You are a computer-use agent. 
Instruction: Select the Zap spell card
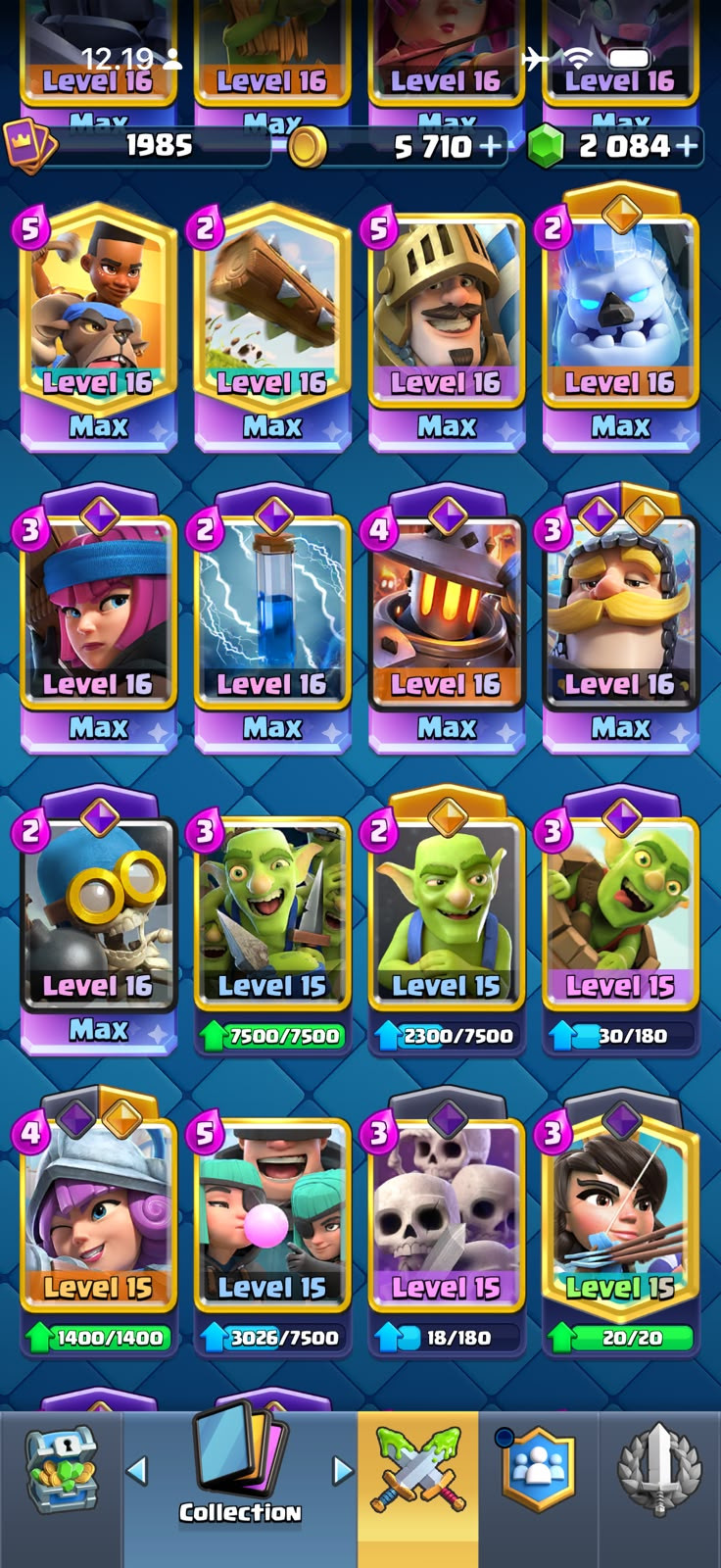[272, 623]
